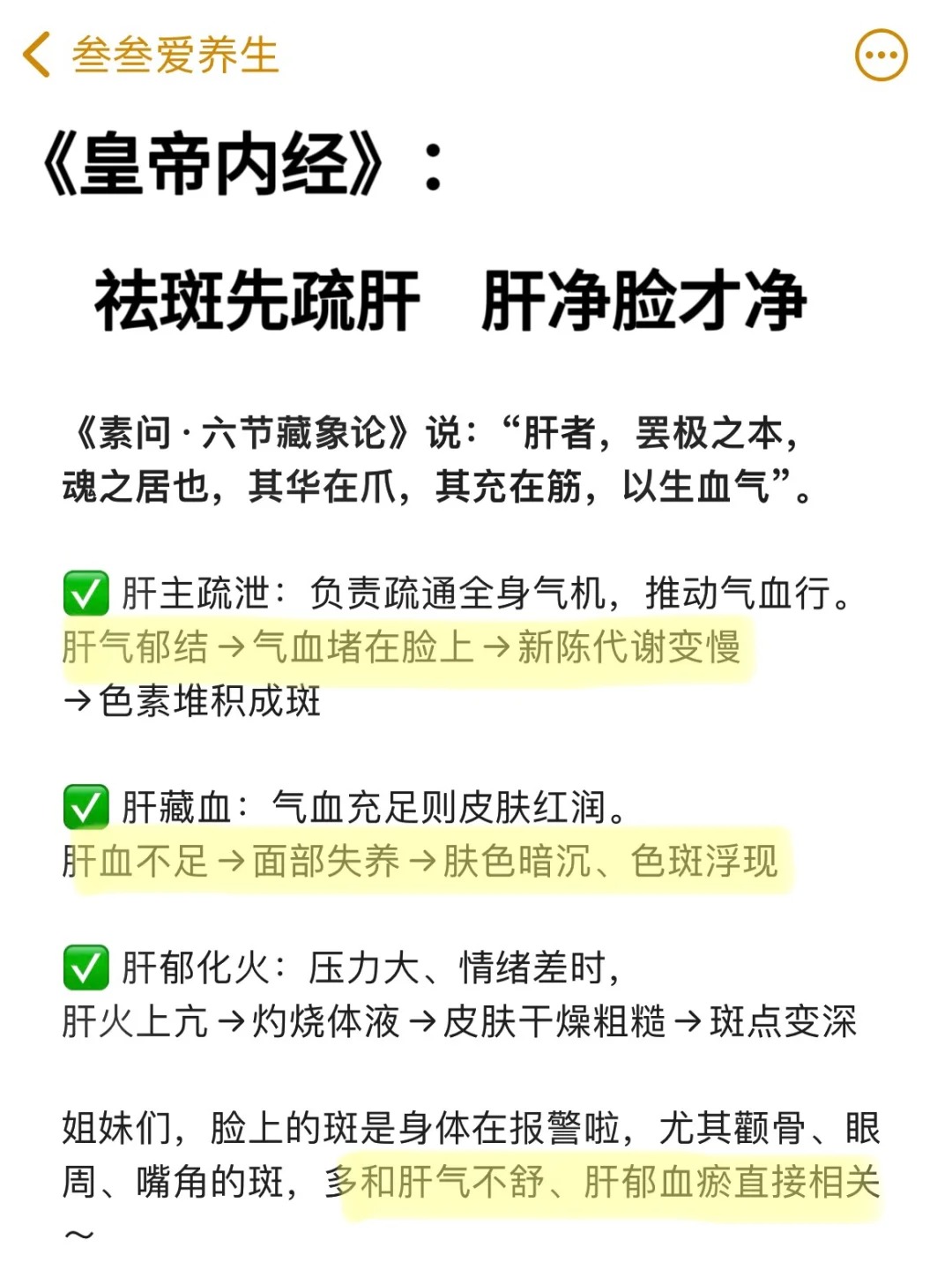Open the more options menu

[x=881, y=56]
